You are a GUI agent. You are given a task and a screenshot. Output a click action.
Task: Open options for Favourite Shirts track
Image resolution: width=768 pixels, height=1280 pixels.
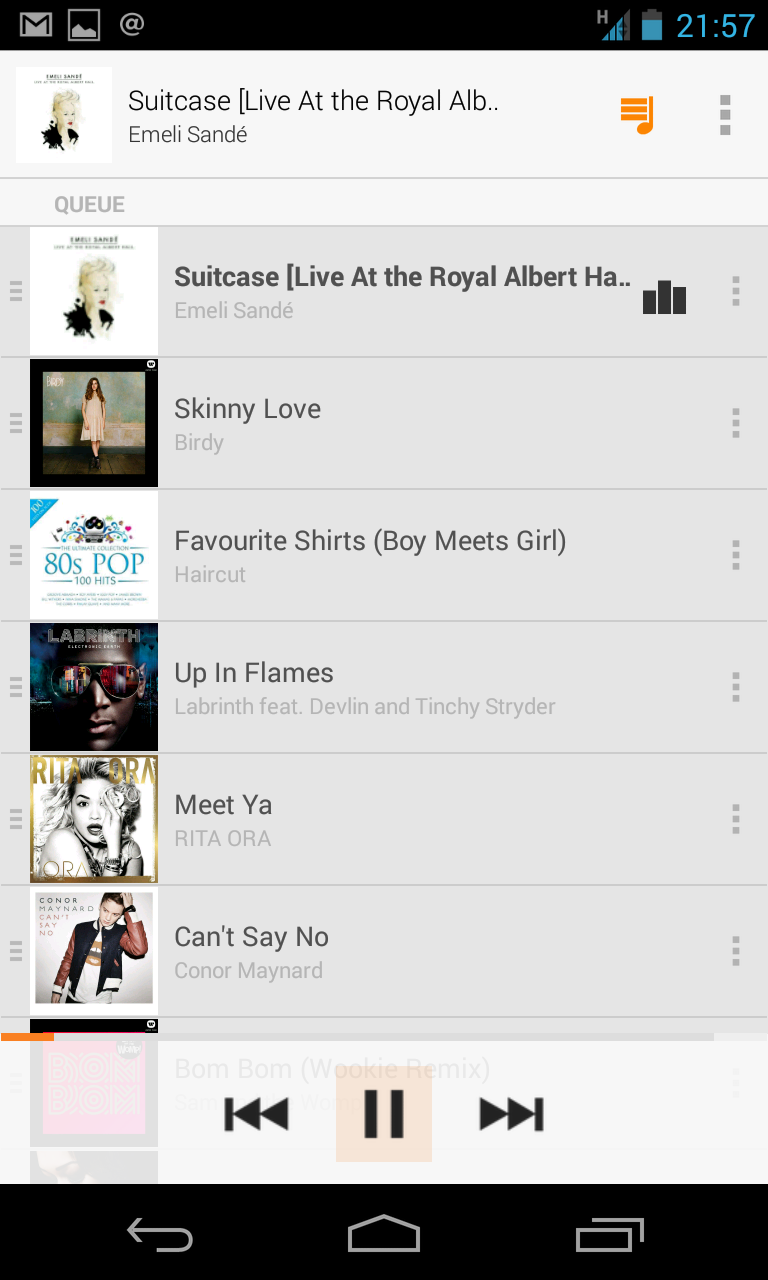[x=736, y=555]
